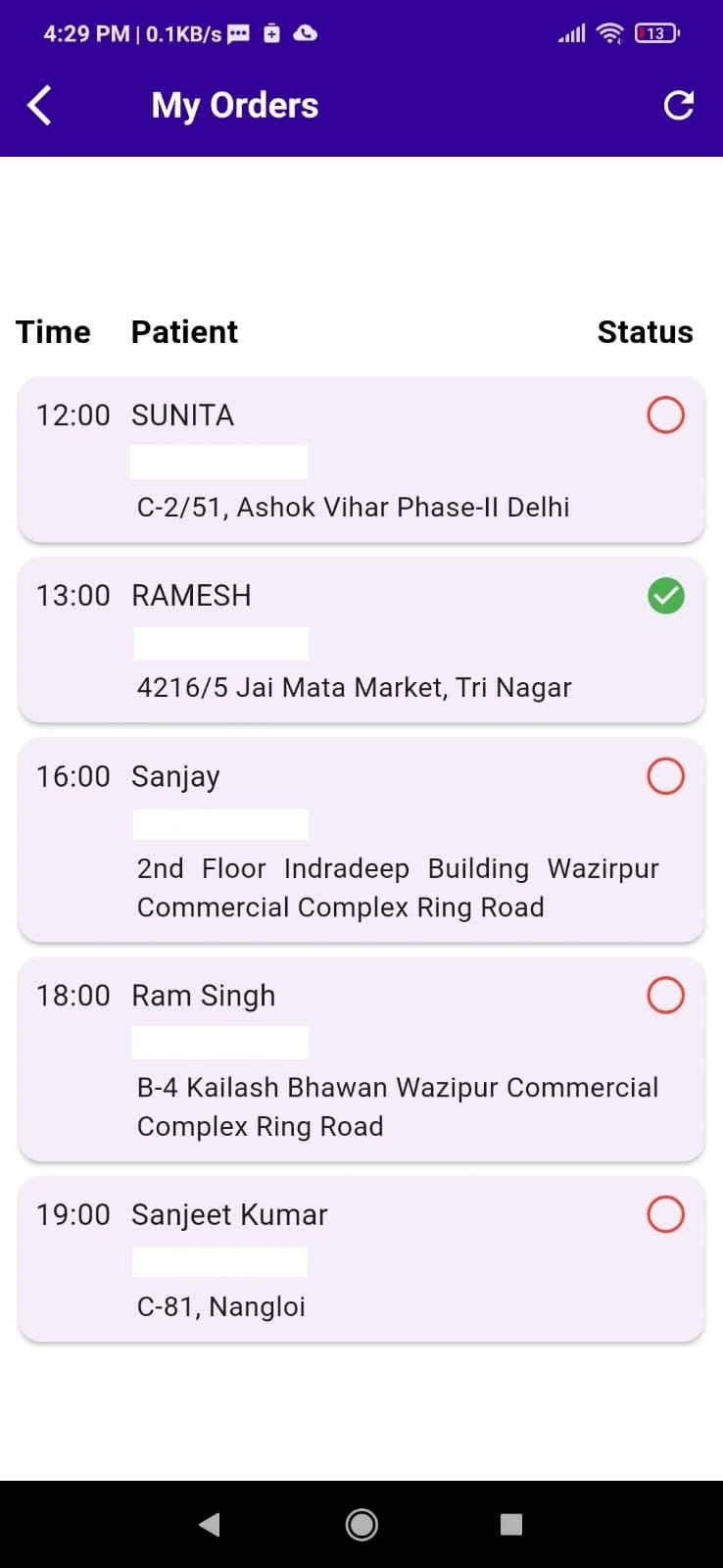
Task: Open SUNITA's 12:00 order
Action: (361, 460)
